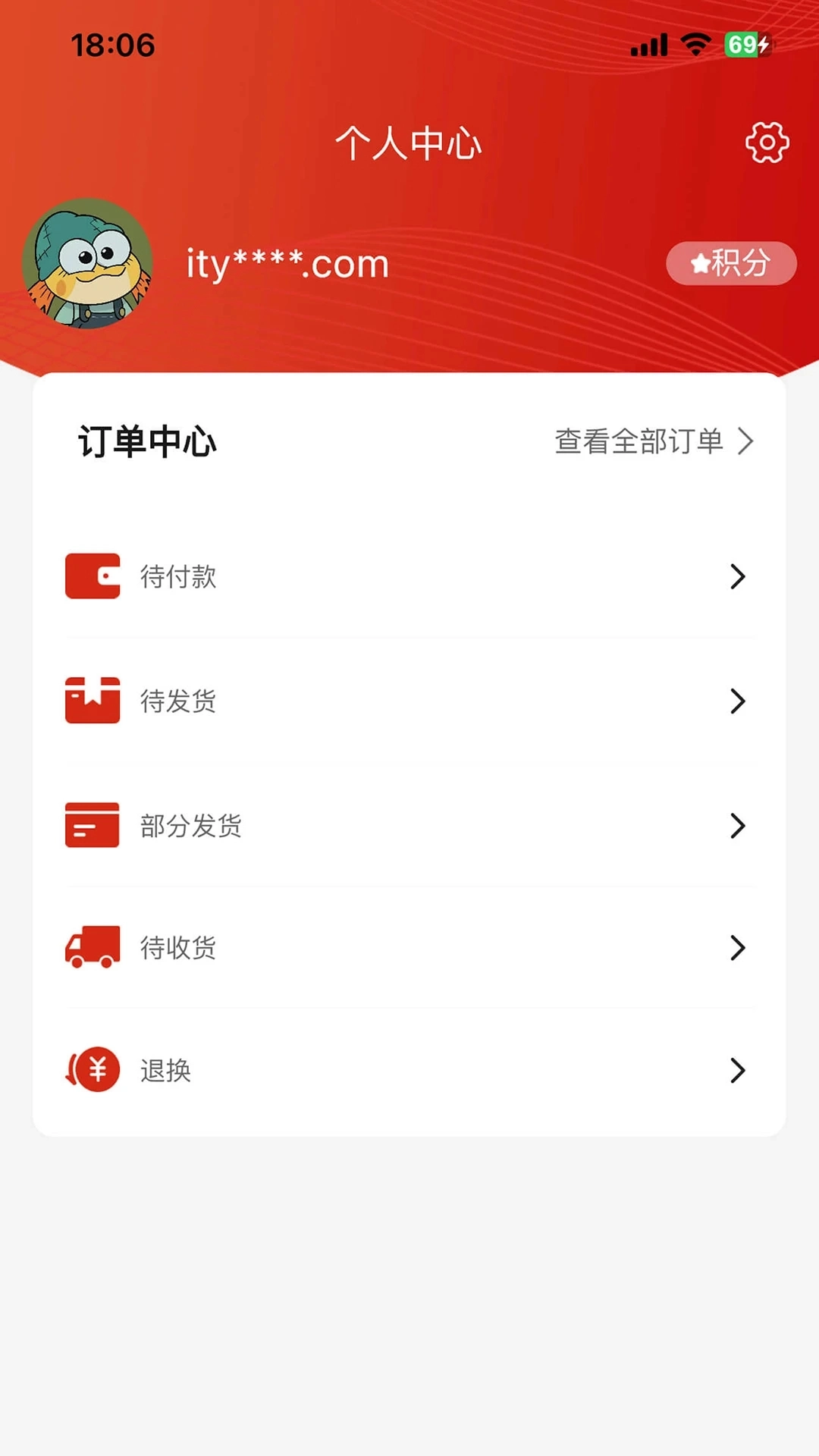This screenshot has height=1456, width=819.
Task: Open the 待付款 pending payment orders
Action: point(179,577)
